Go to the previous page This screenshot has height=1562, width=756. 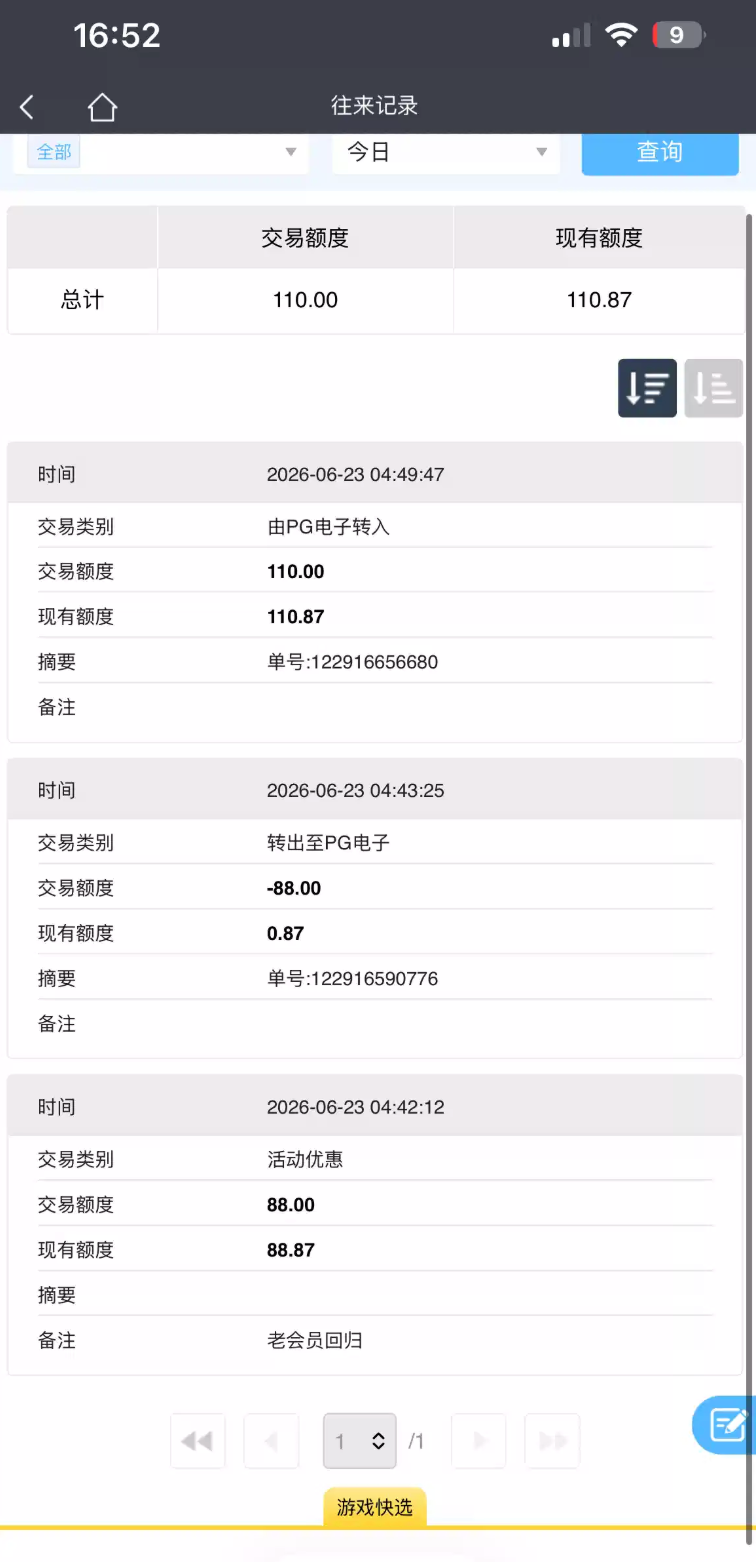(x=271, y=1441)
